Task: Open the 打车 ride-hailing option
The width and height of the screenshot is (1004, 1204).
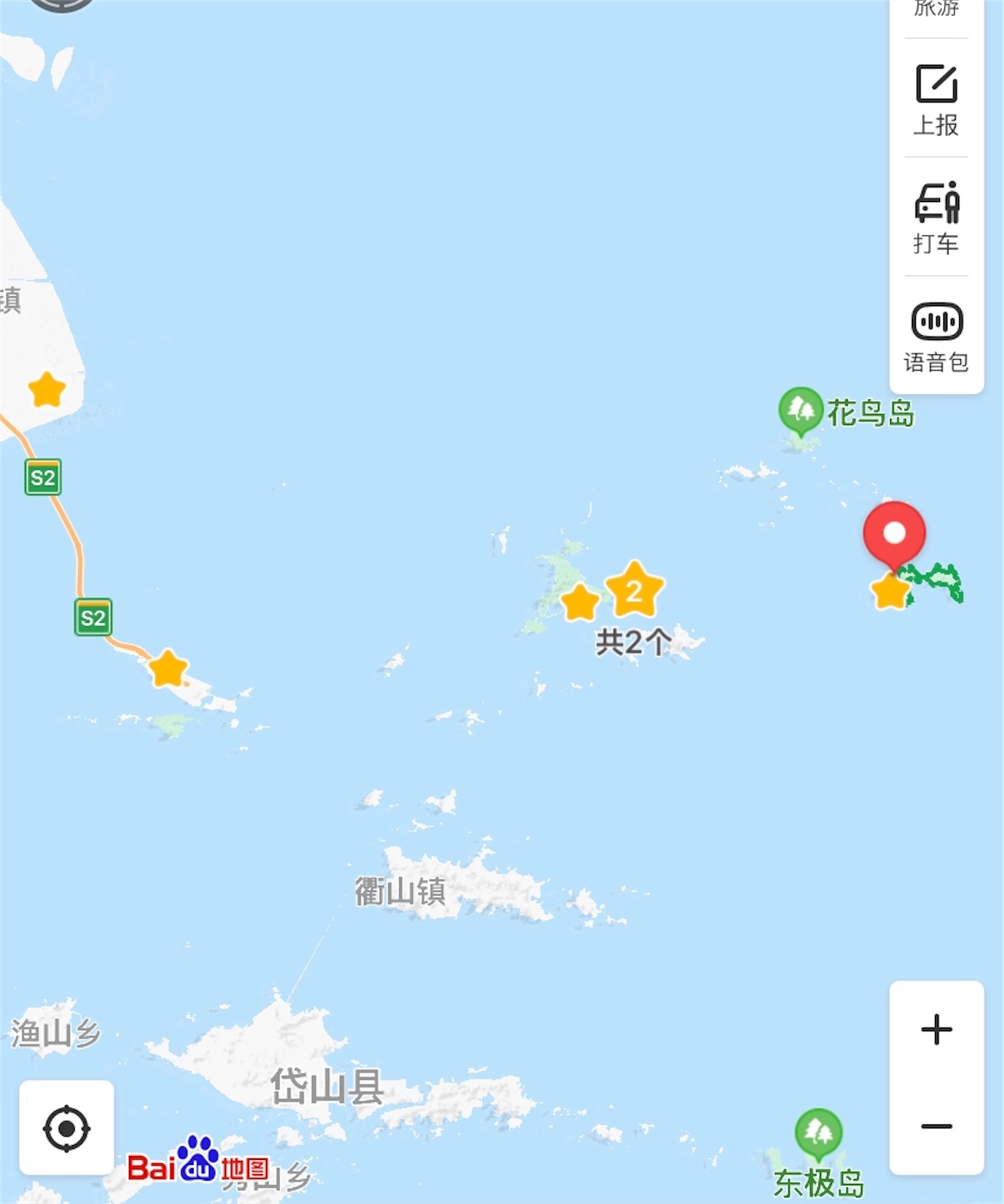Action: pos(936,218)
